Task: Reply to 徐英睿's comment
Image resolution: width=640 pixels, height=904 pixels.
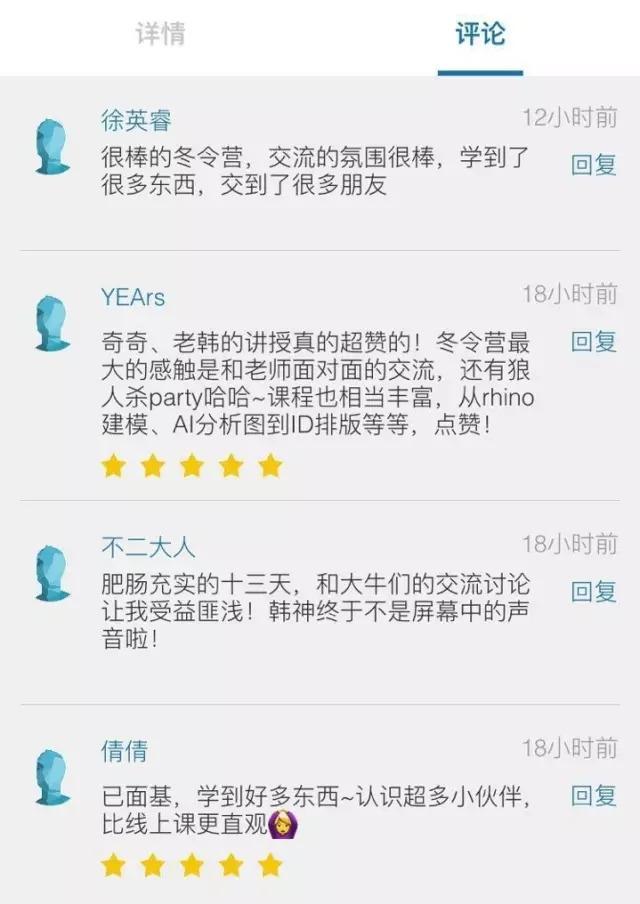Action: tap(594, 165)
